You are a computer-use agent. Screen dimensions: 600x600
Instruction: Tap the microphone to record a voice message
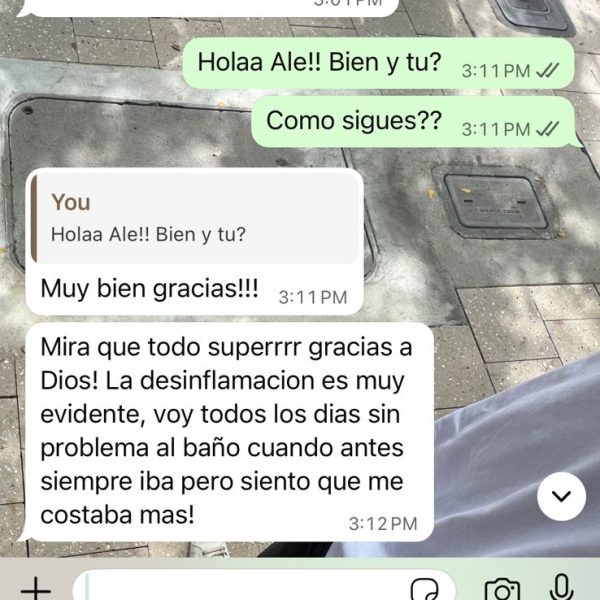563,587
